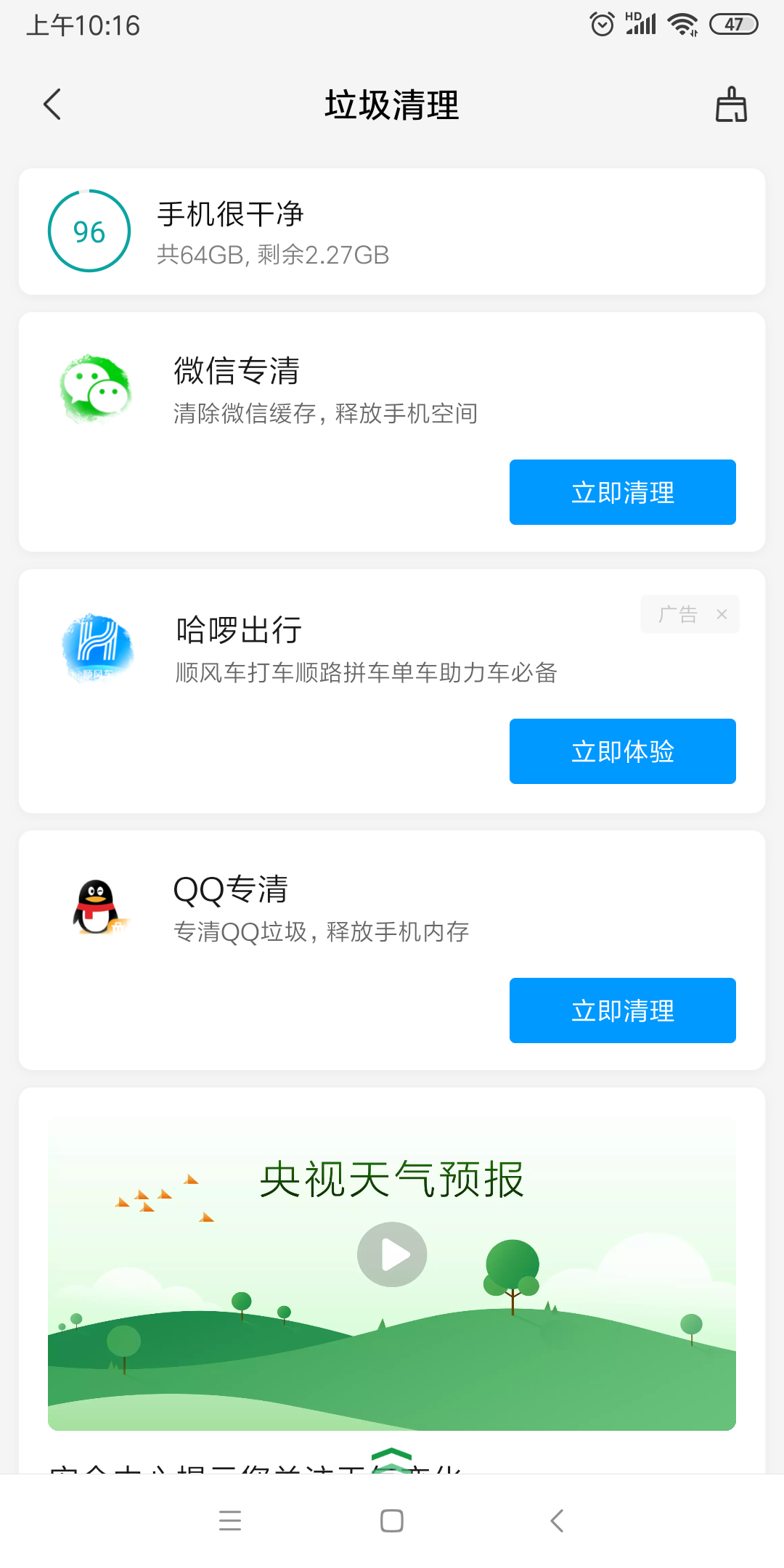Click the 哈啰出行 app icon
The image size is (784, 1568).
(x=95, y=648)
